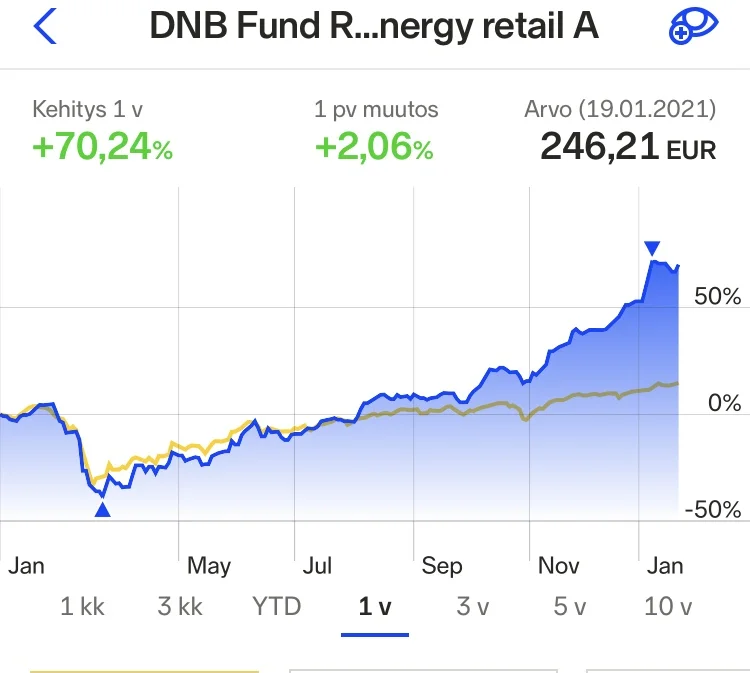
Task: Switch chart to 3 kk range
Action: coord(180,606)
